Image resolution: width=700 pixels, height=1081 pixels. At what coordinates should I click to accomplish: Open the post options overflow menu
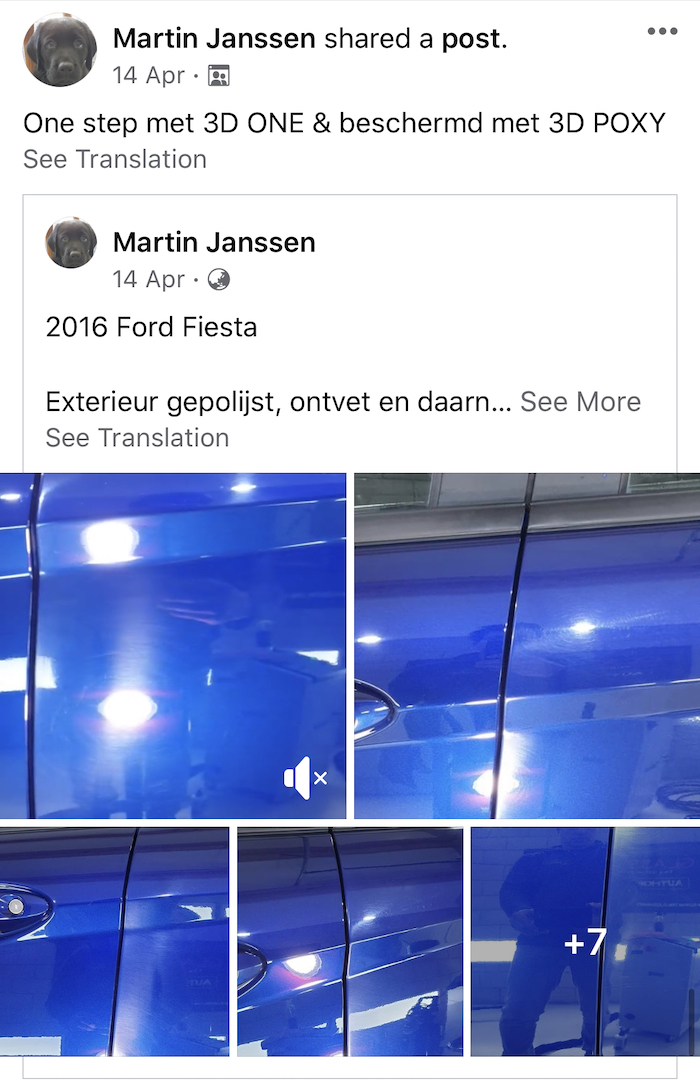pos(662,32)
